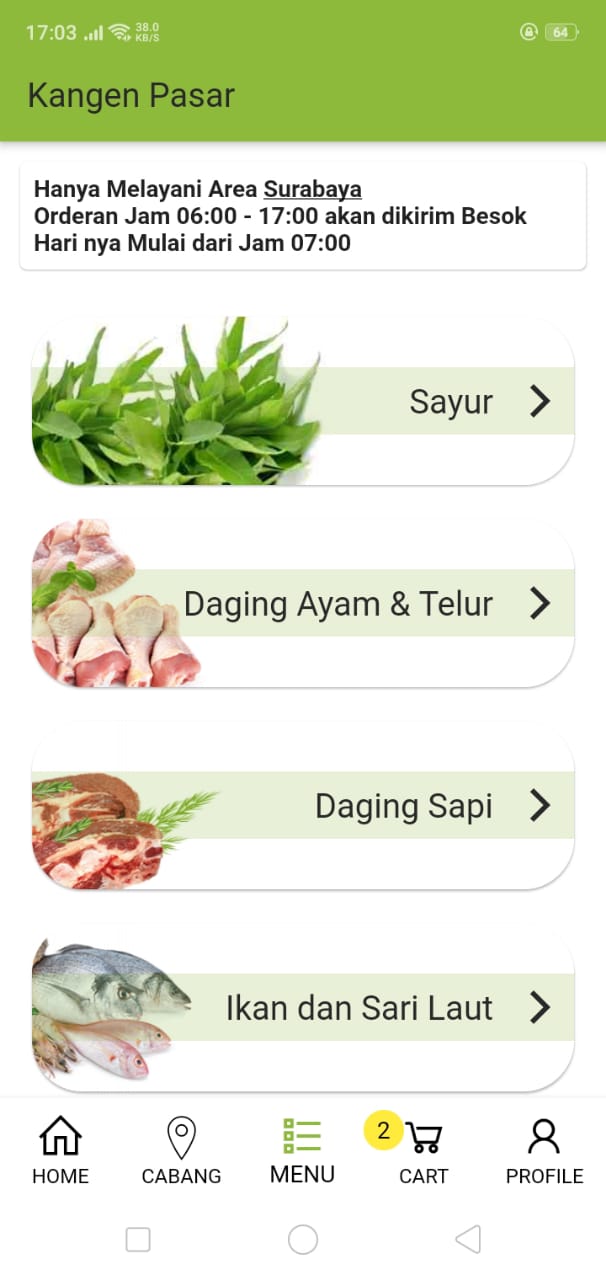Screen dimensions: 606x1280
Task: Open the Cart with 2 items
Action: [422, 1151]
